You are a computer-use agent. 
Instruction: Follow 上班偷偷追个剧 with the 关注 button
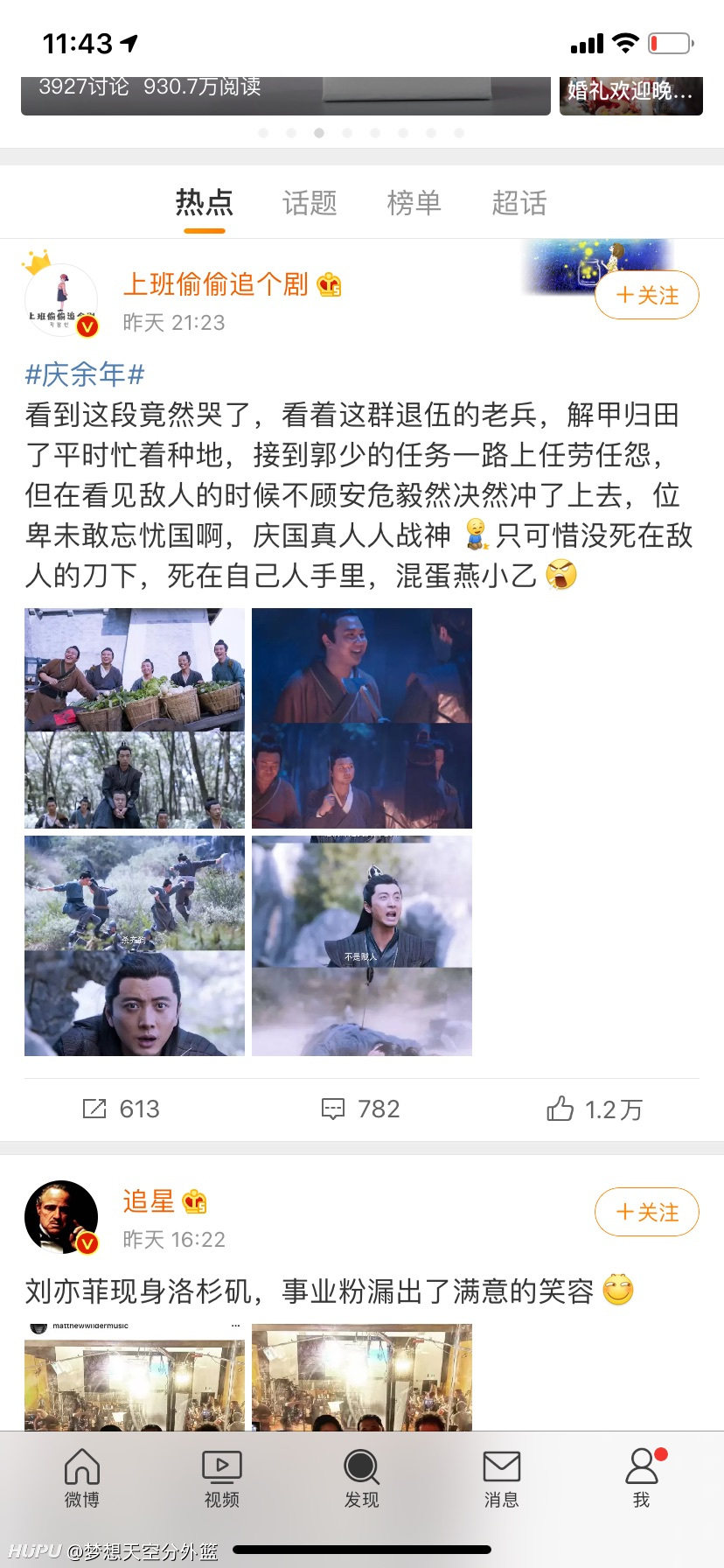click(x=647, y=296)
